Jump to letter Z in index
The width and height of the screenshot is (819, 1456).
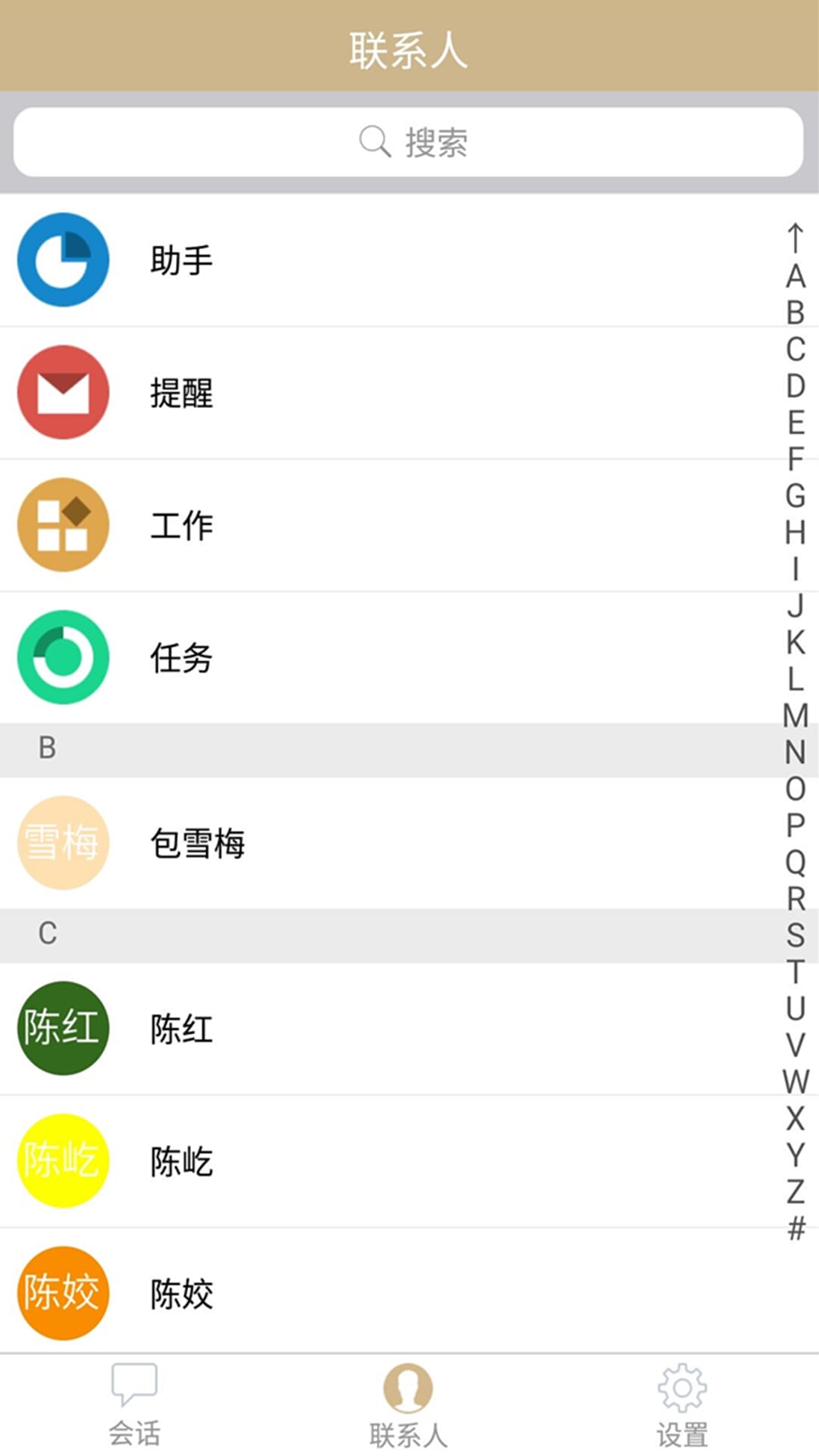tap(795, 1191)
